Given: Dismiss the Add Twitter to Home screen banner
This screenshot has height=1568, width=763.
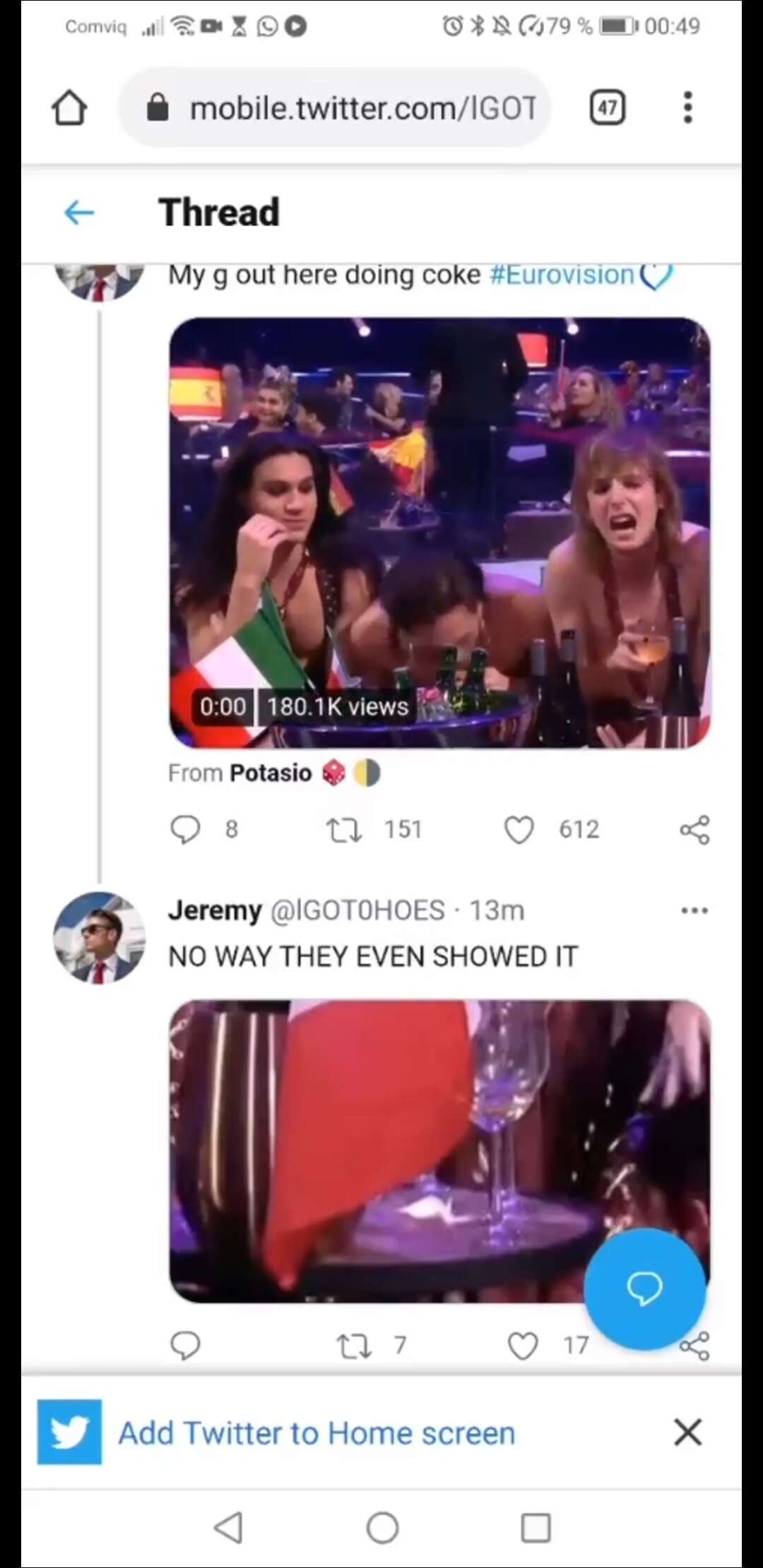Looking at the screenshot, I should [x=687, y=1432].
